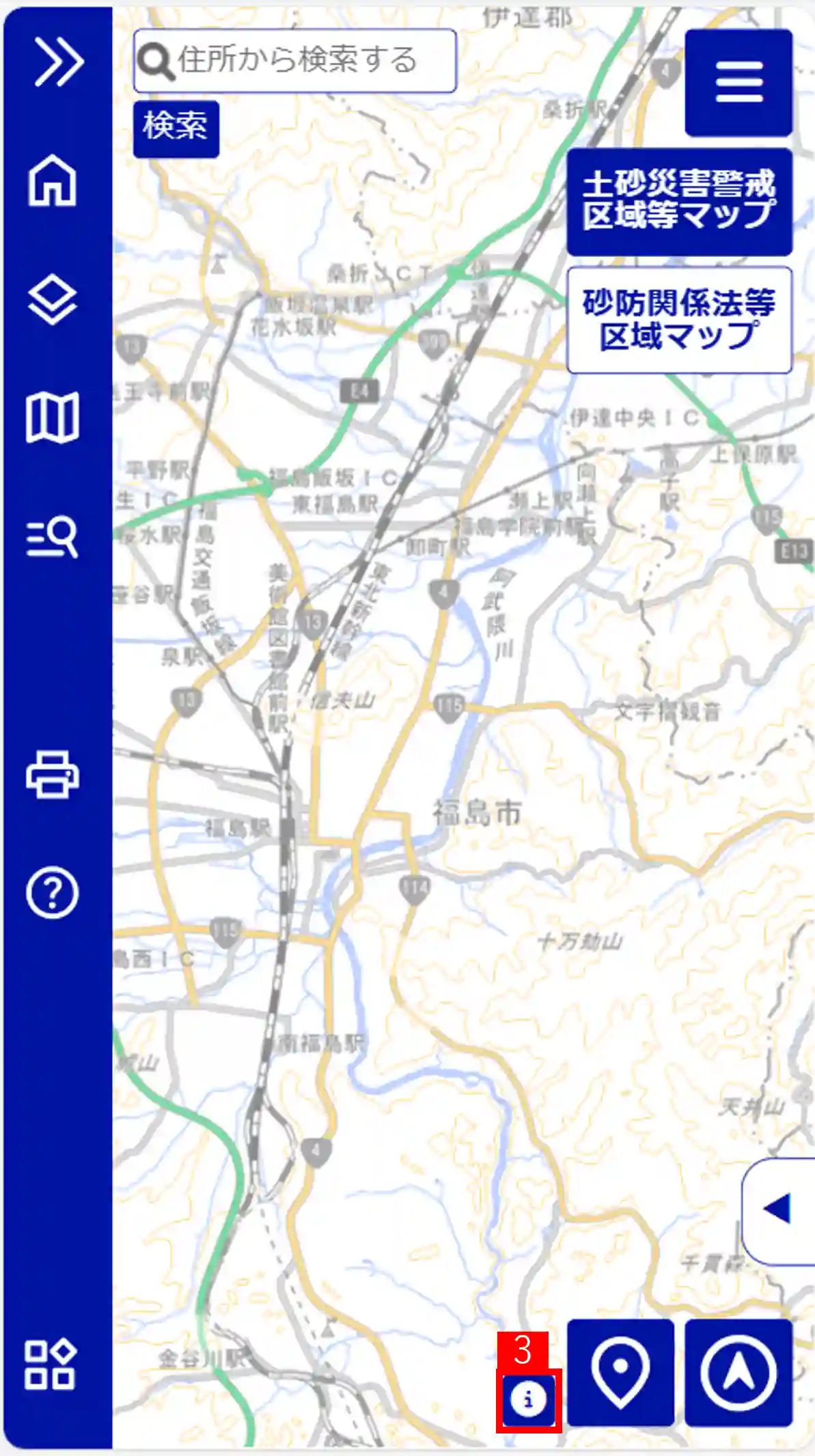This screenshot has width=815, height=1456.
Task: Go to home in the sidebar
Action: 53,180
